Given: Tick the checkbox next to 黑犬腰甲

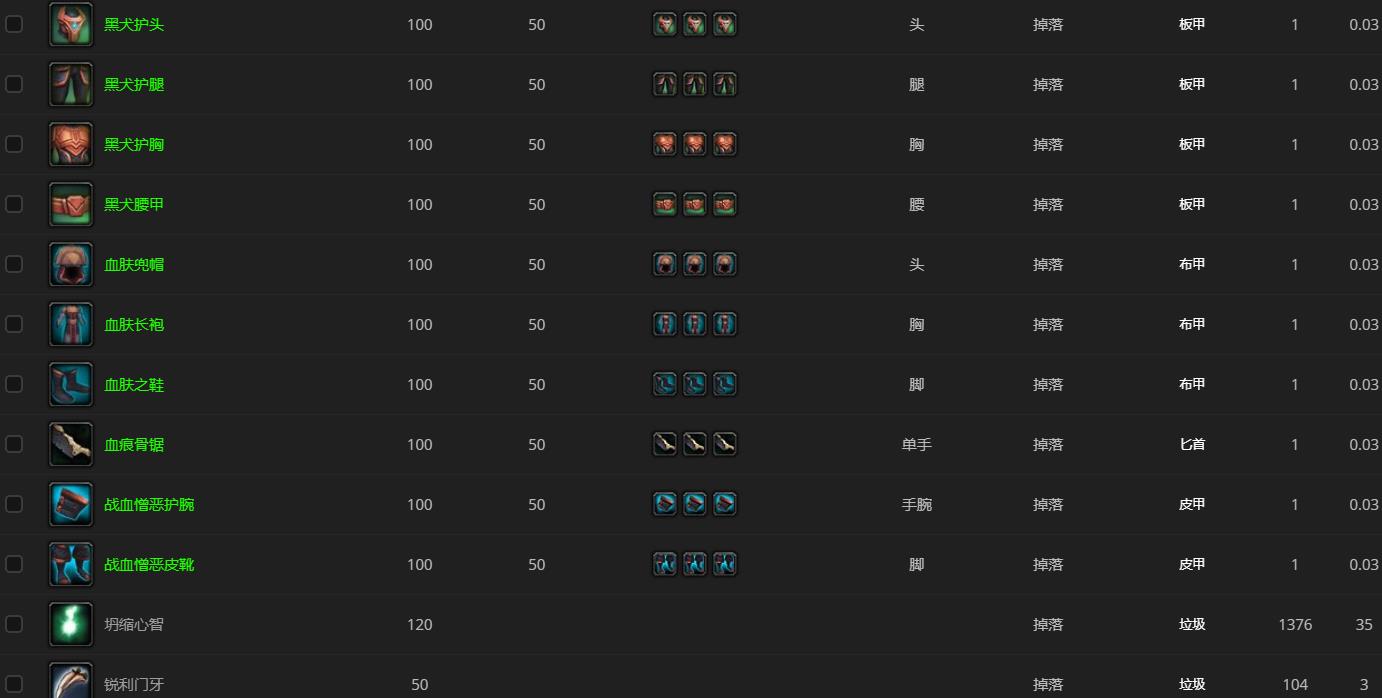Looking at the screenshot, I should [x=14, y=204].
